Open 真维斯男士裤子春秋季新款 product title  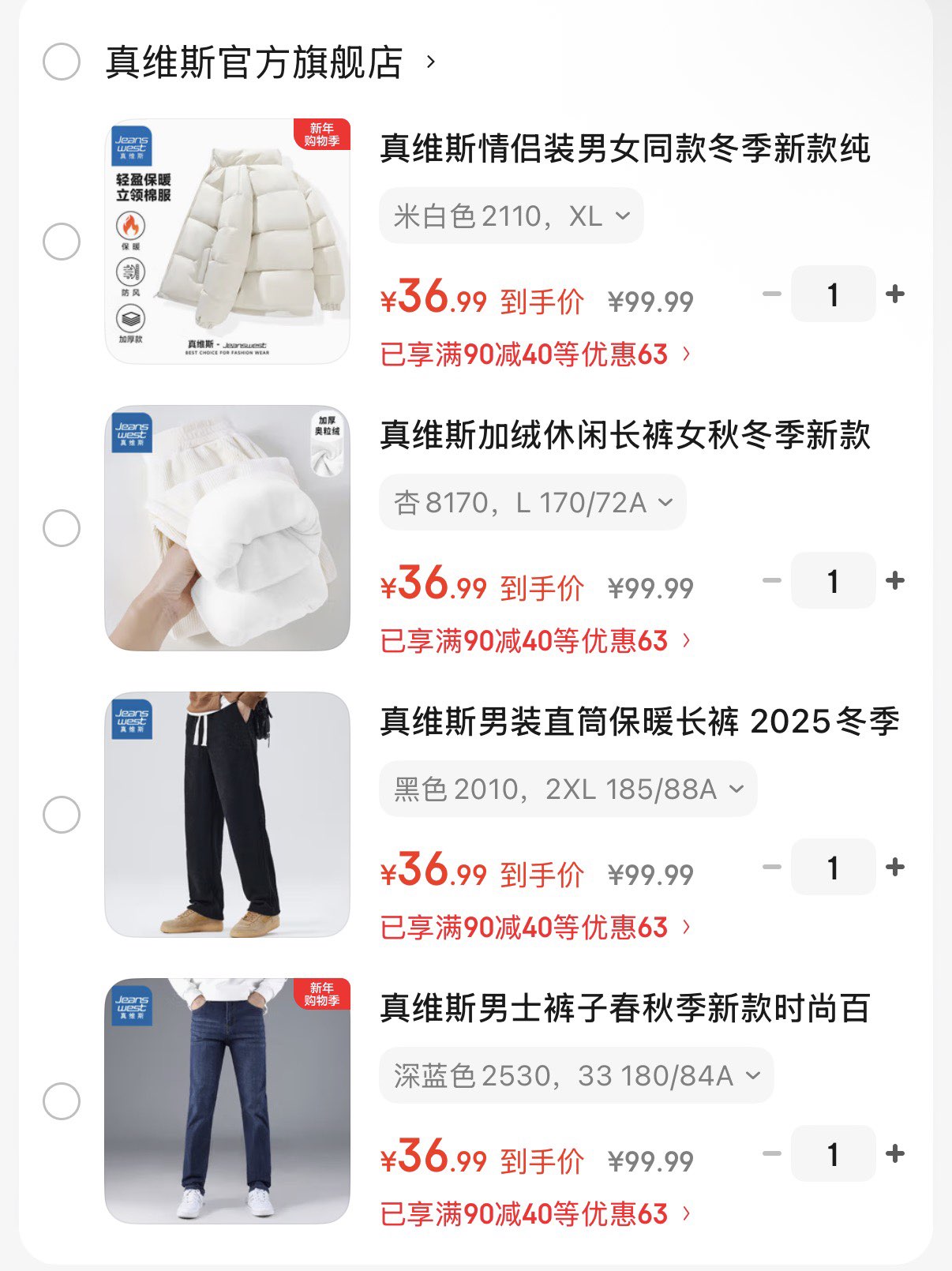624,1008
